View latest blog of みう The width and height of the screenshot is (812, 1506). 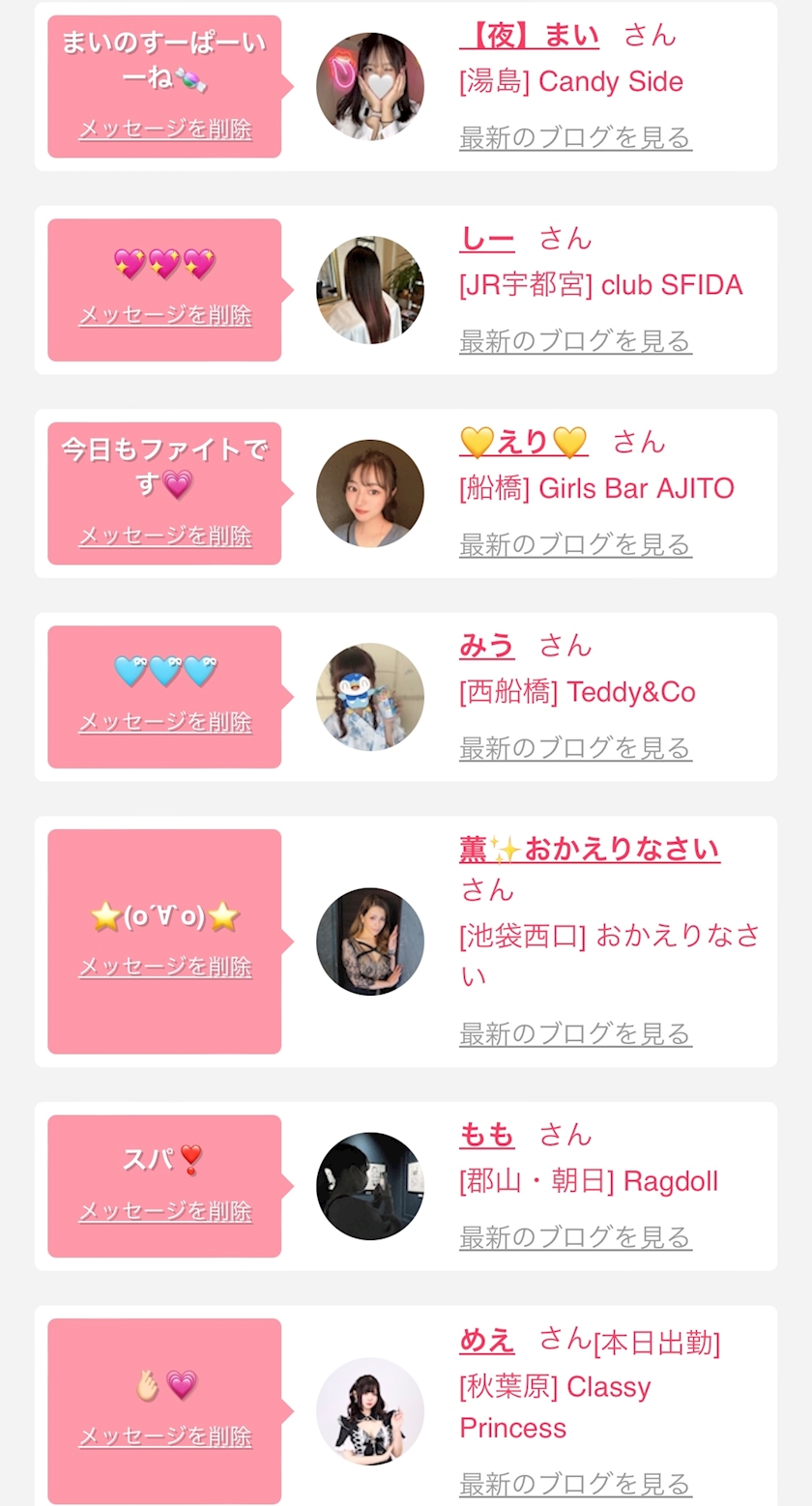[575, 748]
